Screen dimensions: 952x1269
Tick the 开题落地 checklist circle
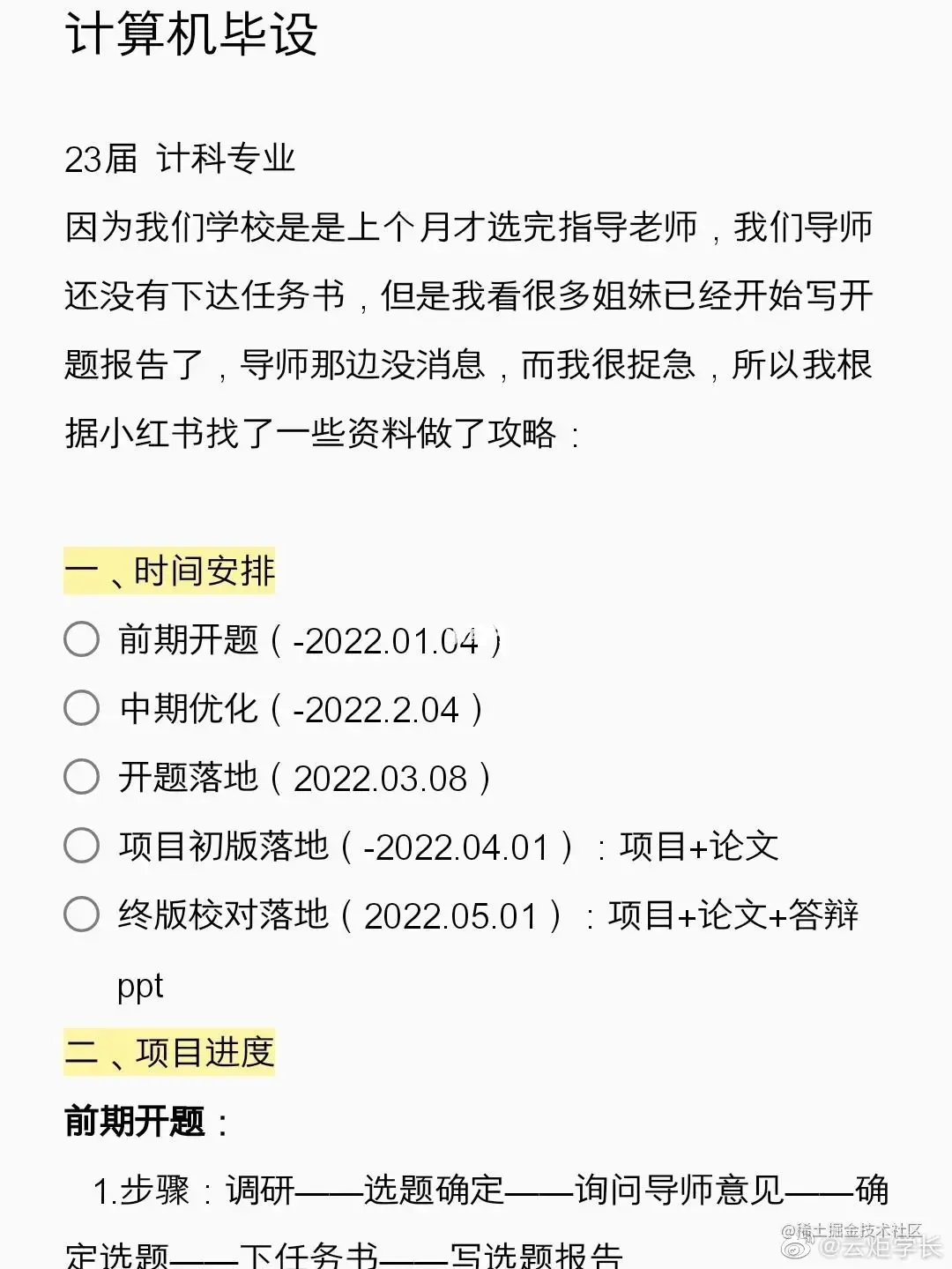point(82,776)
